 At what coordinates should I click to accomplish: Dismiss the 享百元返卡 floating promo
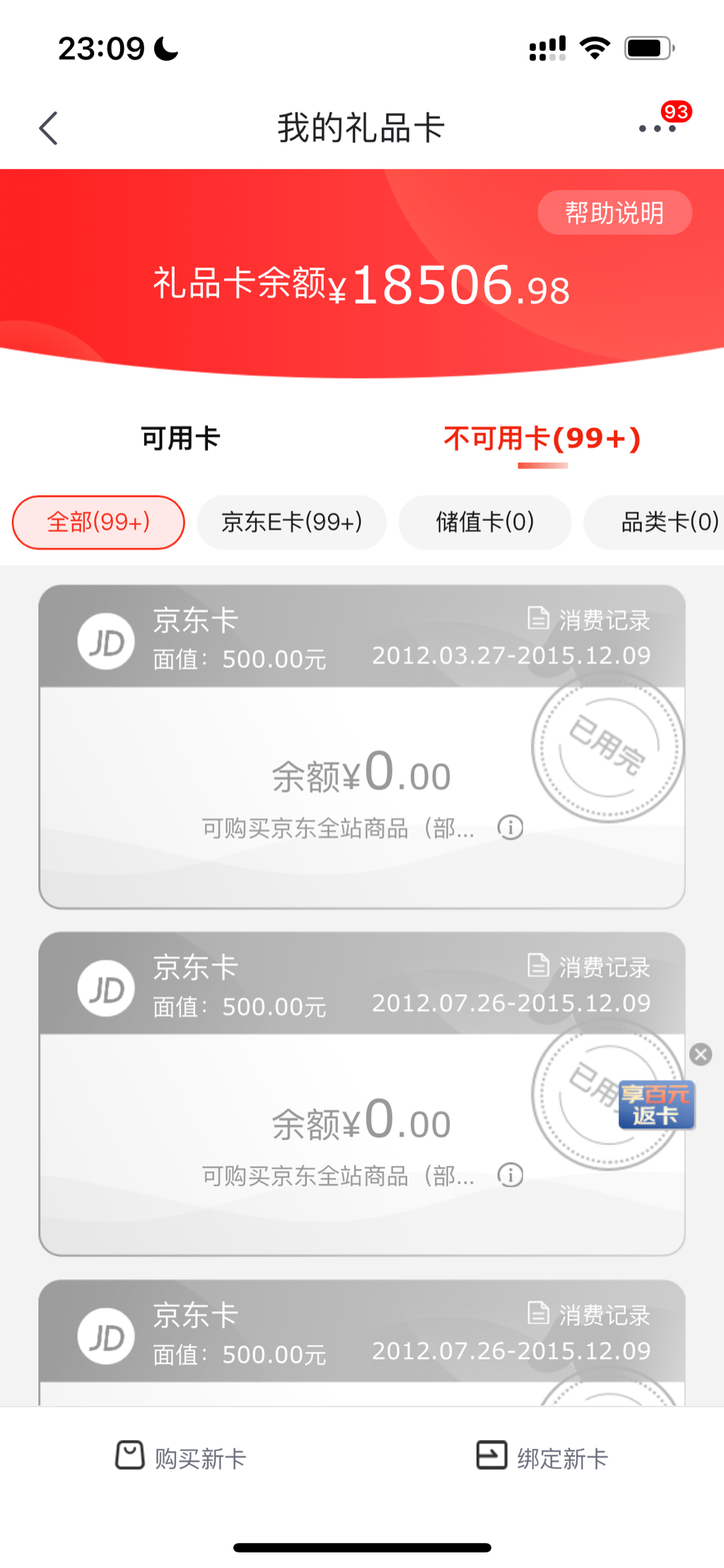[701, 1055]
